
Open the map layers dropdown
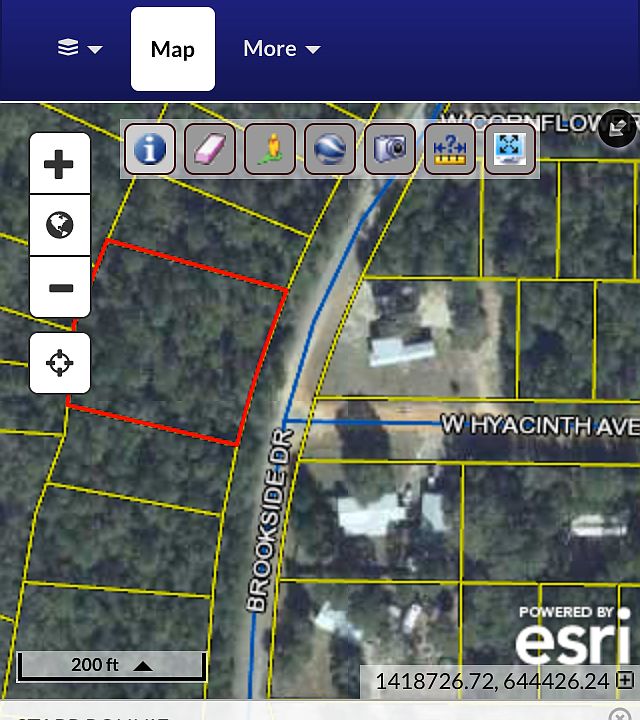pos(80,49)
